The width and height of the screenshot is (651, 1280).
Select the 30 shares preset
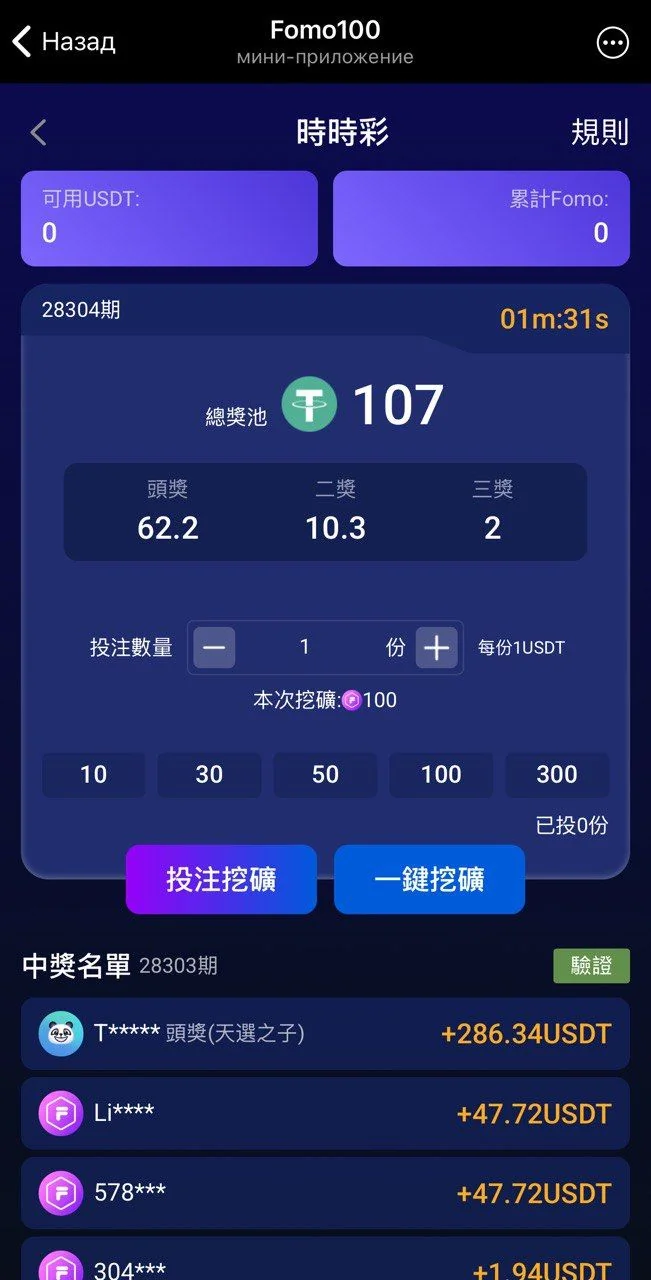click(209, 774)
